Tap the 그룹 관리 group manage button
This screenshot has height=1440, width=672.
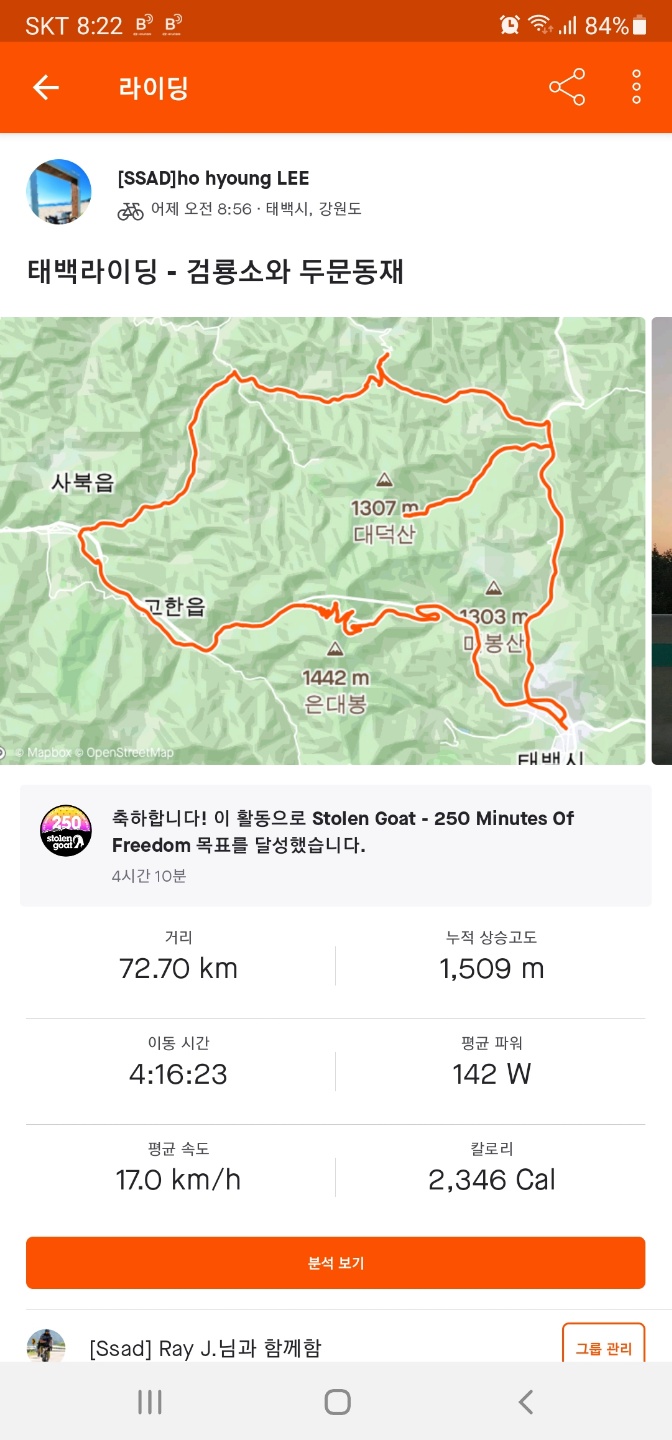[603, 1346]
